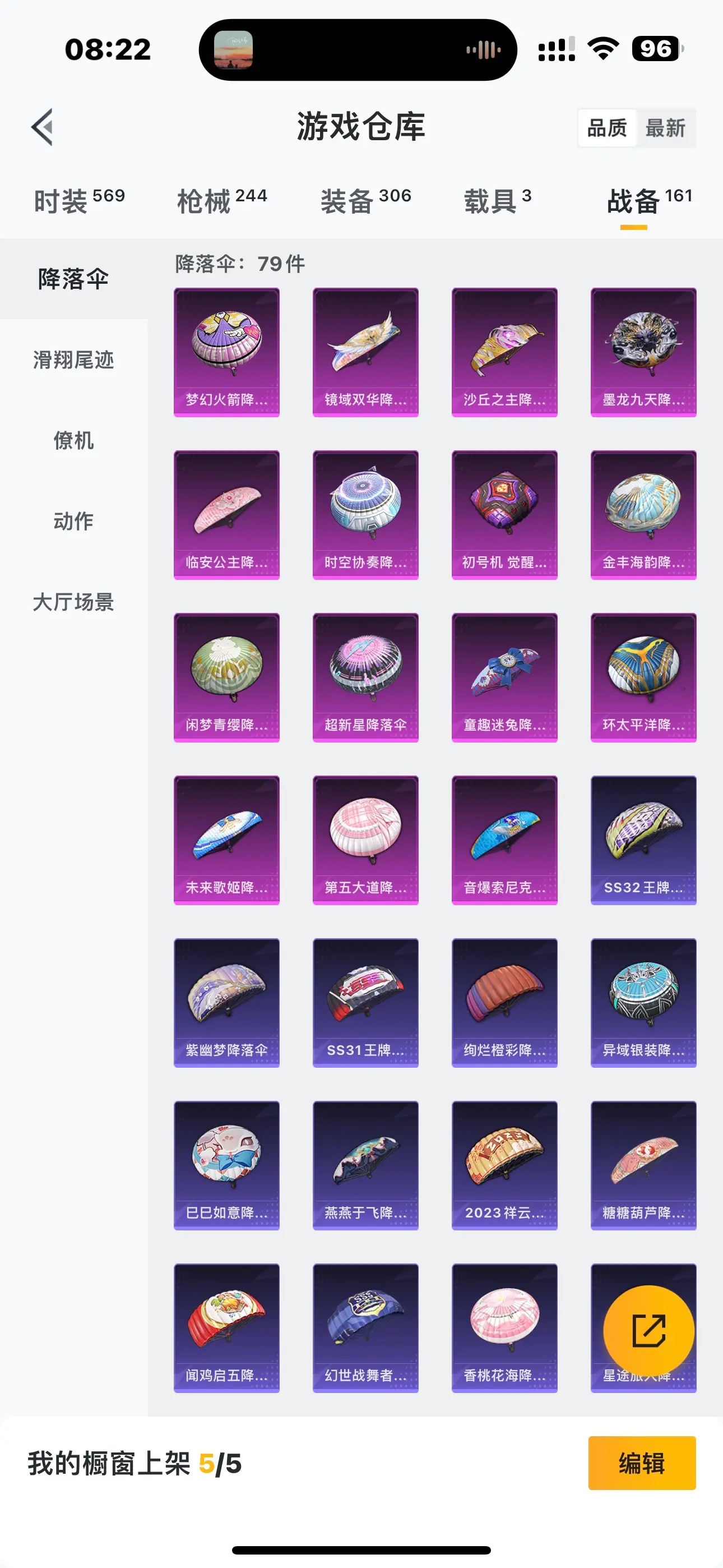
Task: Tap the 编辑 button
Action: [641, 1463]
